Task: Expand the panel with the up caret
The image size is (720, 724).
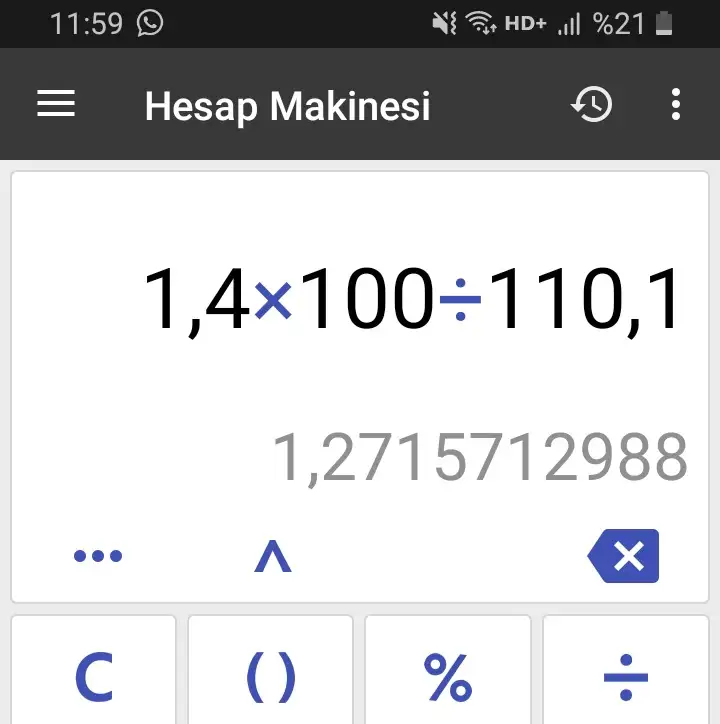Action: (x=273, y=556)
